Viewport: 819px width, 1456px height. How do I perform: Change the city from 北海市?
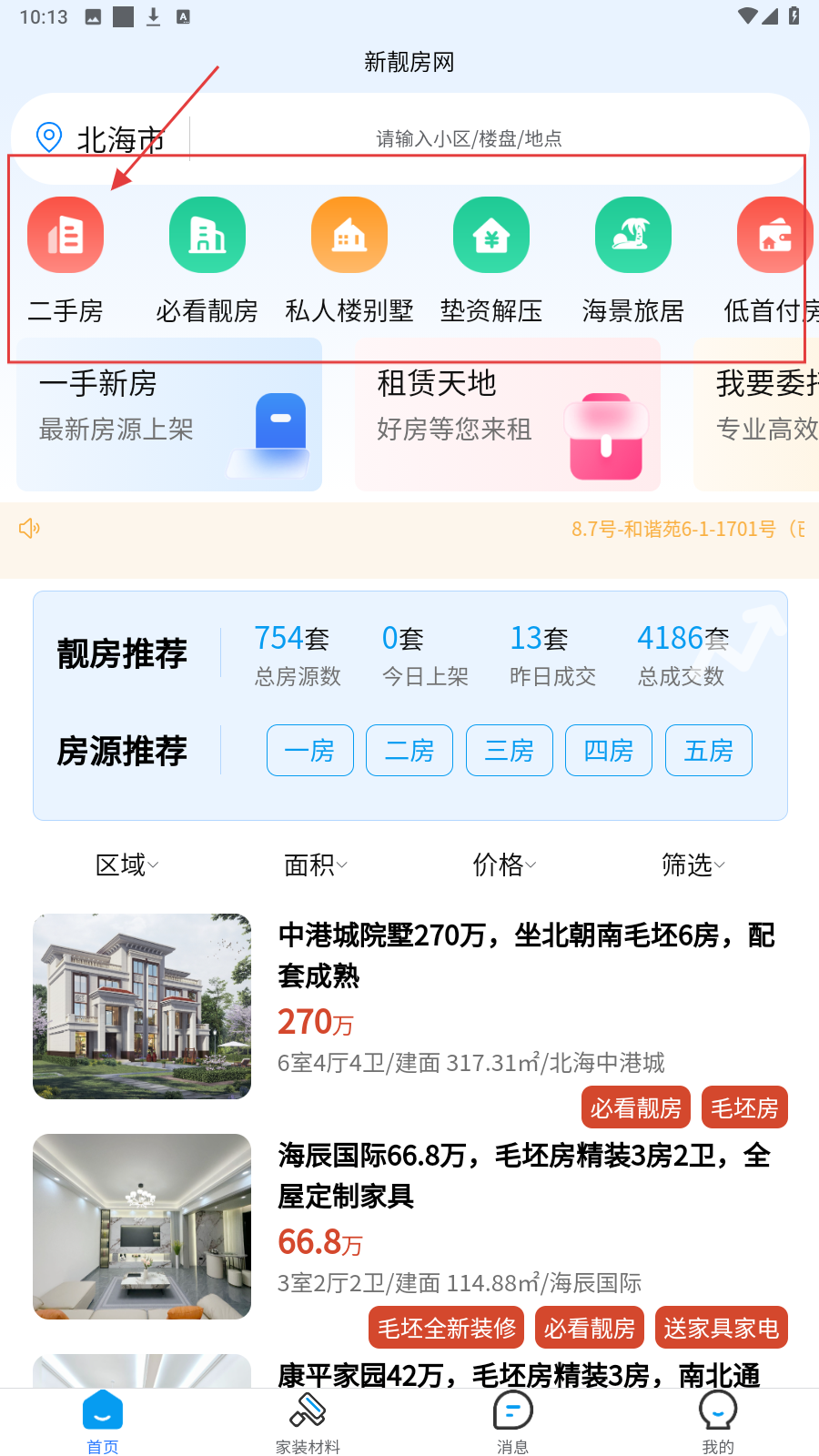coord(102,138)
